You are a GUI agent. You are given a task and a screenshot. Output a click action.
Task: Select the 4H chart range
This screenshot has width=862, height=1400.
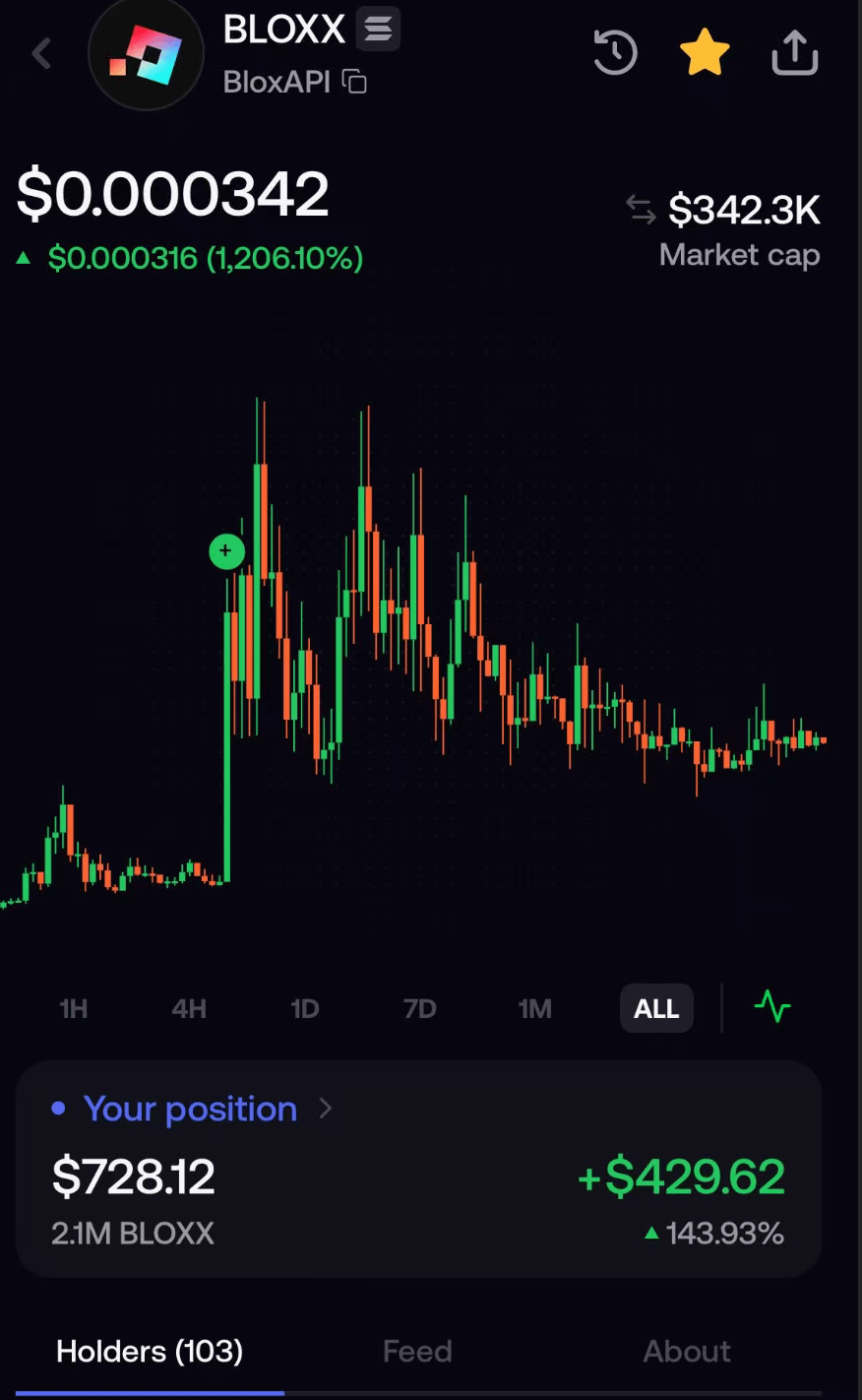tap(189, 1009)
